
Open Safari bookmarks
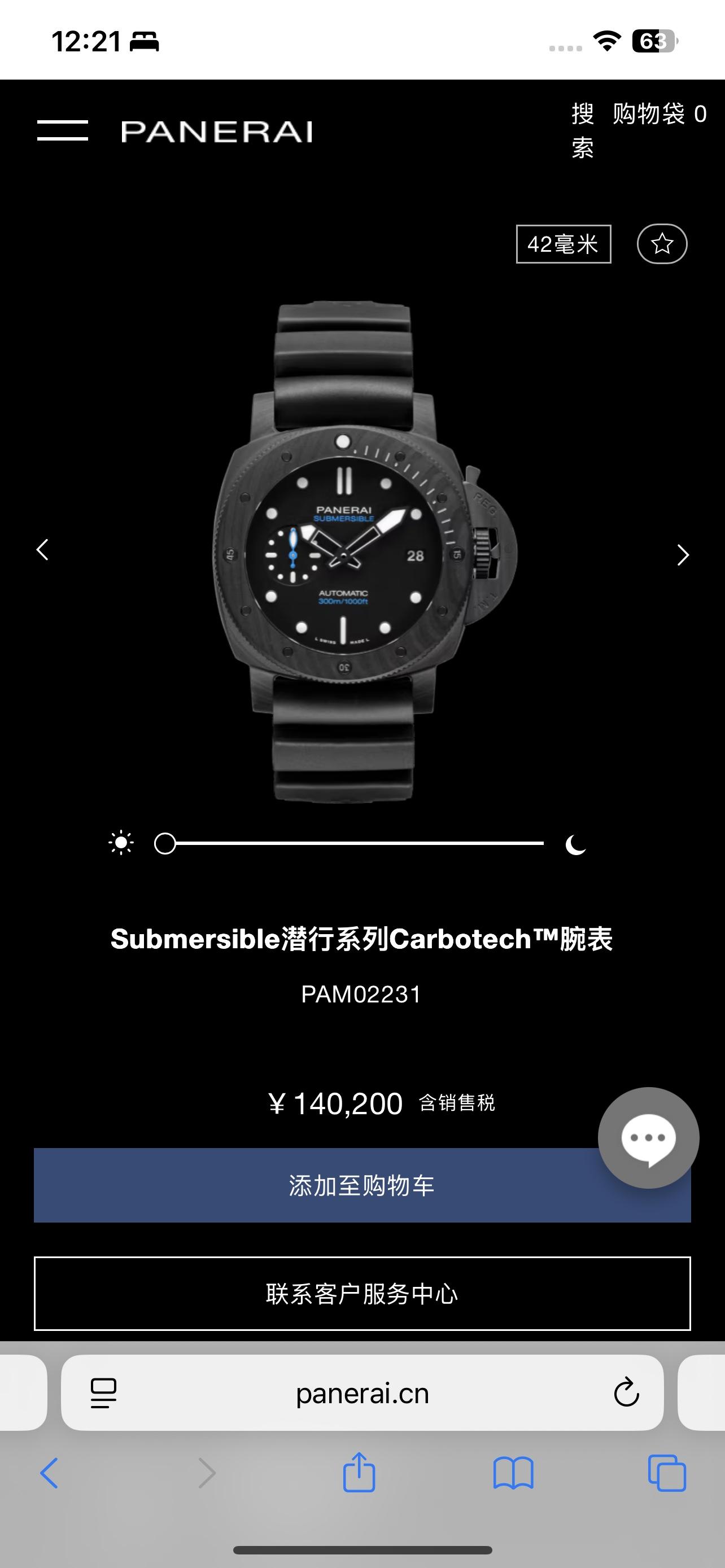[513, 1473]
